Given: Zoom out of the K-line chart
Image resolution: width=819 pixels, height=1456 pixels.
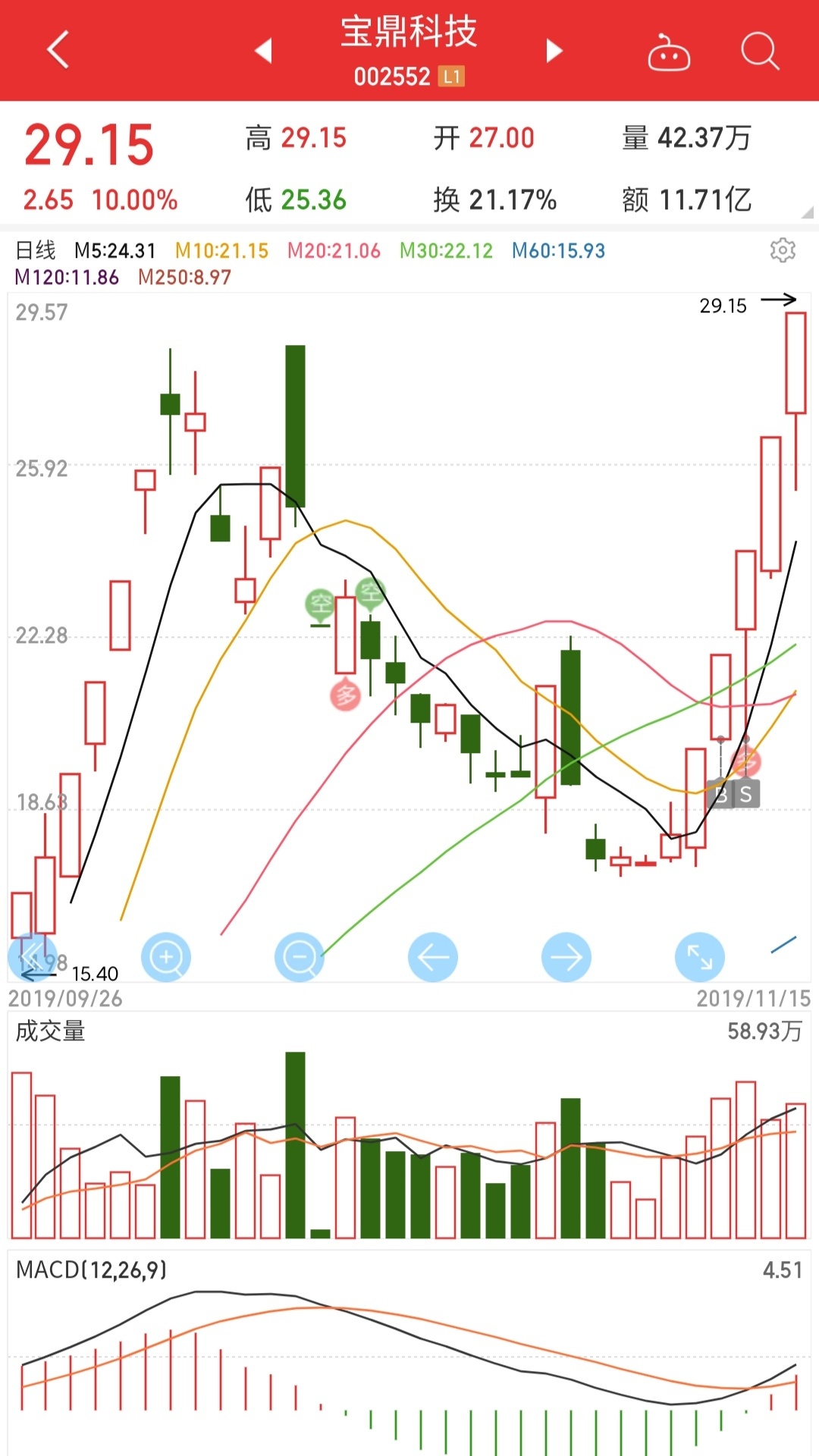Looking at the screenshot, I should (x=300, y=957).
